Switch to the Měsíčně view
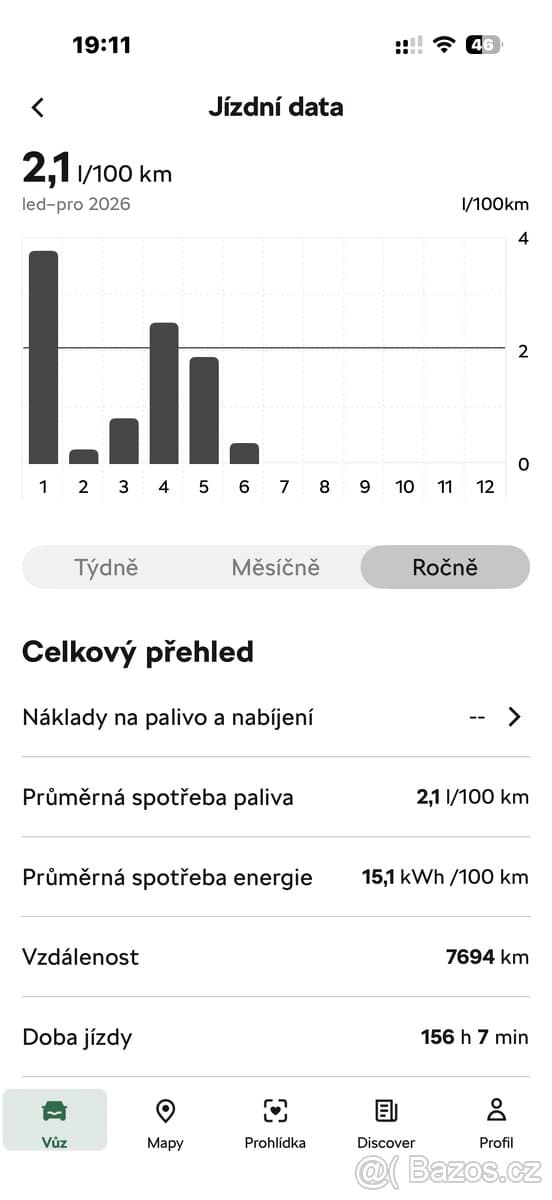 point(275,567)
